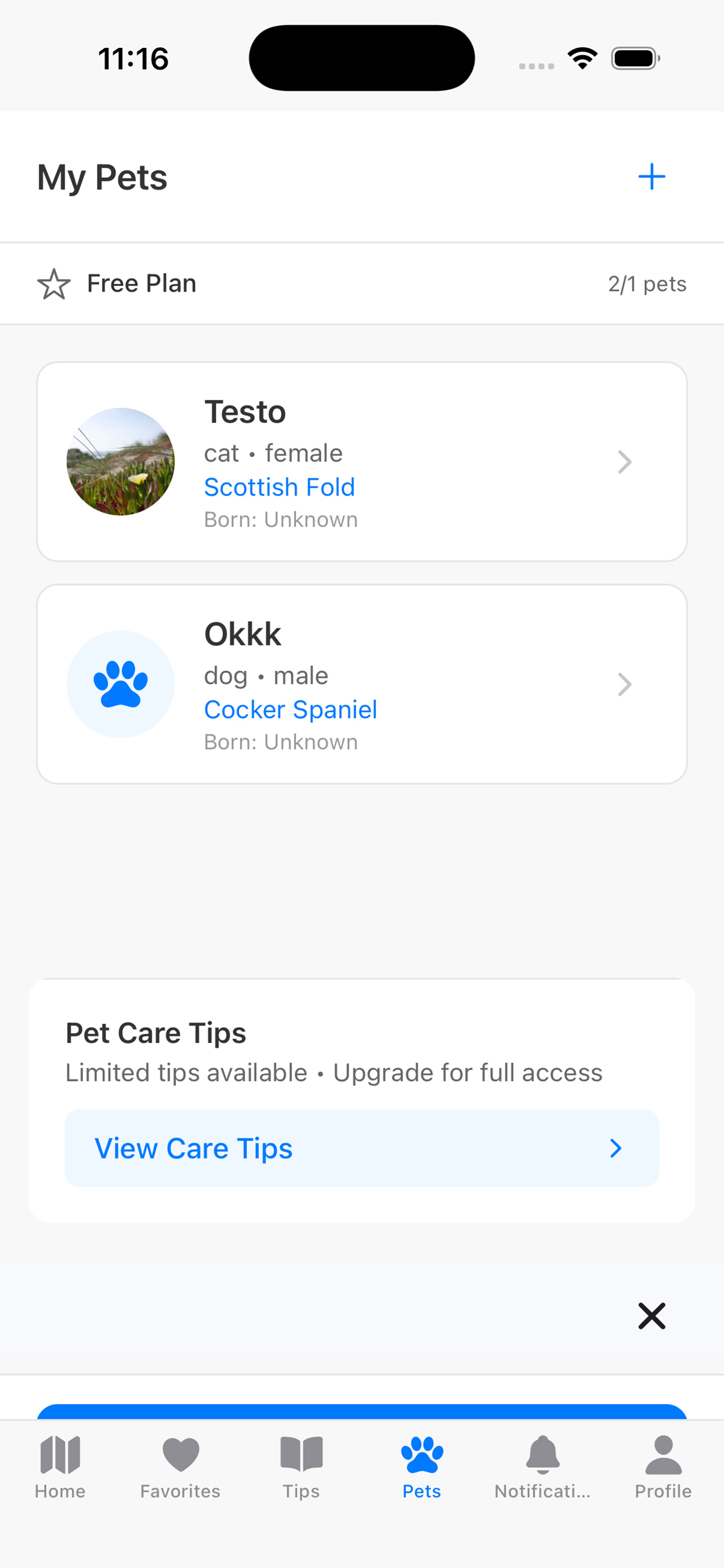Screen dimensions: 724x1568
Task: Dismiss the banner with the X
Action: pos(652,1315)
